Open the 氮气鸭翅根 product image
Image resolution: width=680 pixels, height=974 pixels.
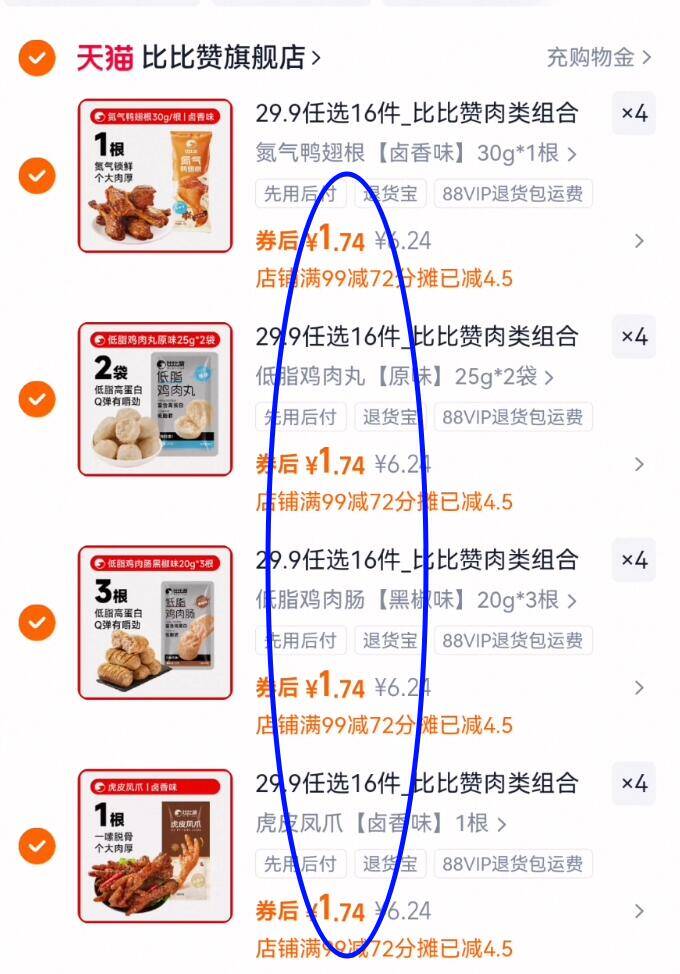[x=155, y=176]
